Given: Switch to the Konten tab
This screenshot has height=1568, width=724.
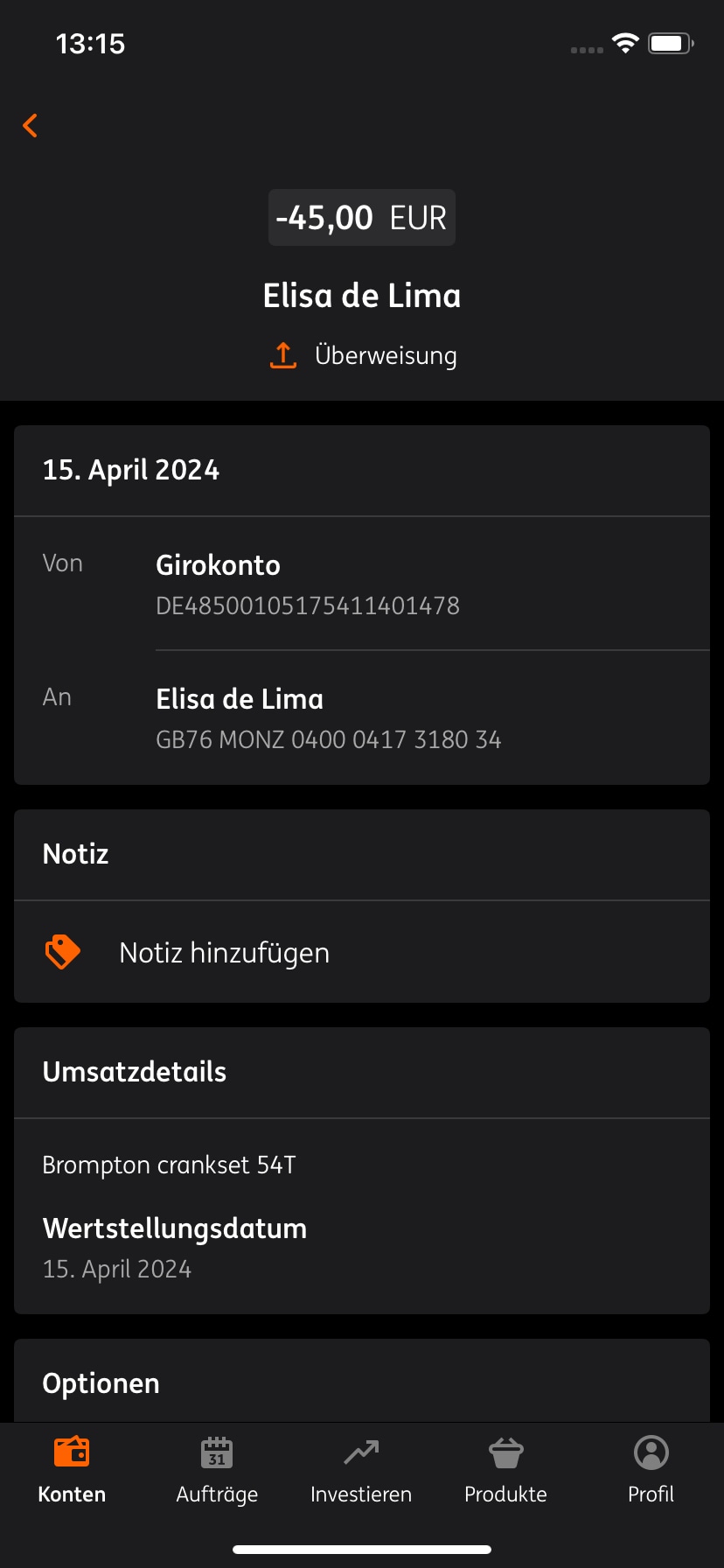Looking at the screenshot, I should click(x=72, y=1470).
